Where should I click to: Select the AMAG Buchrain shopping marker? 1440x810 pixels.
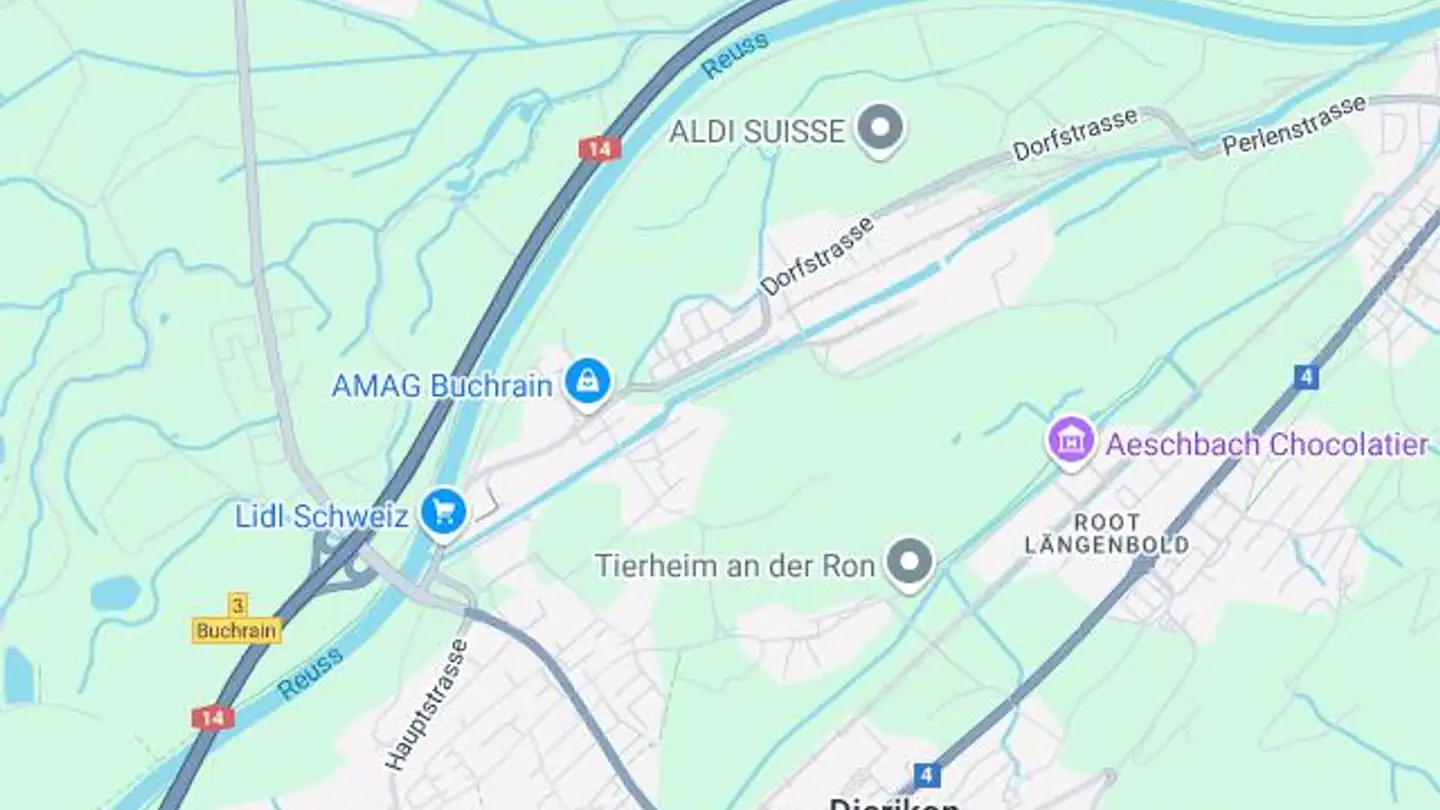click(587, 382)
